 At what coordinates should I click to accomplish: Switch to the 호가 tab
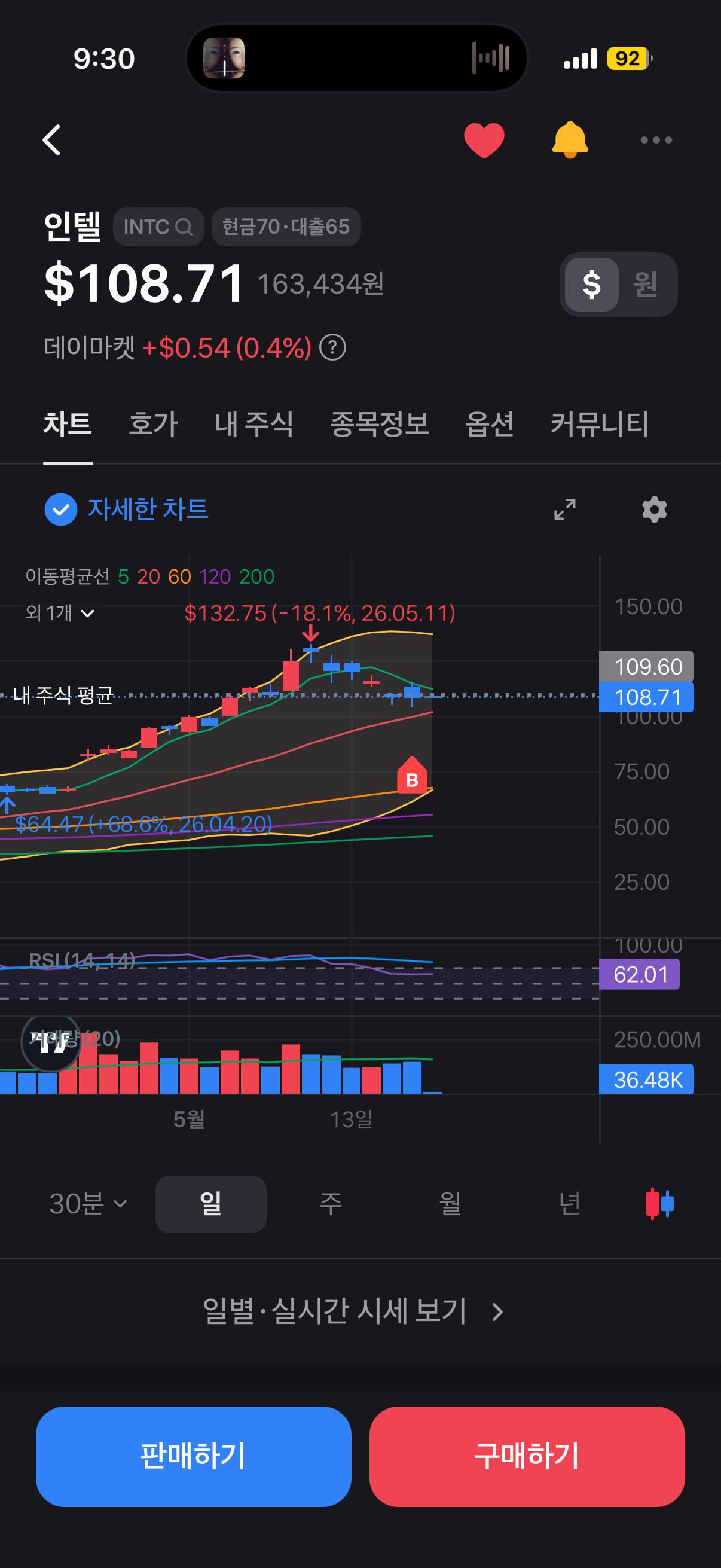tap(152, 423)
